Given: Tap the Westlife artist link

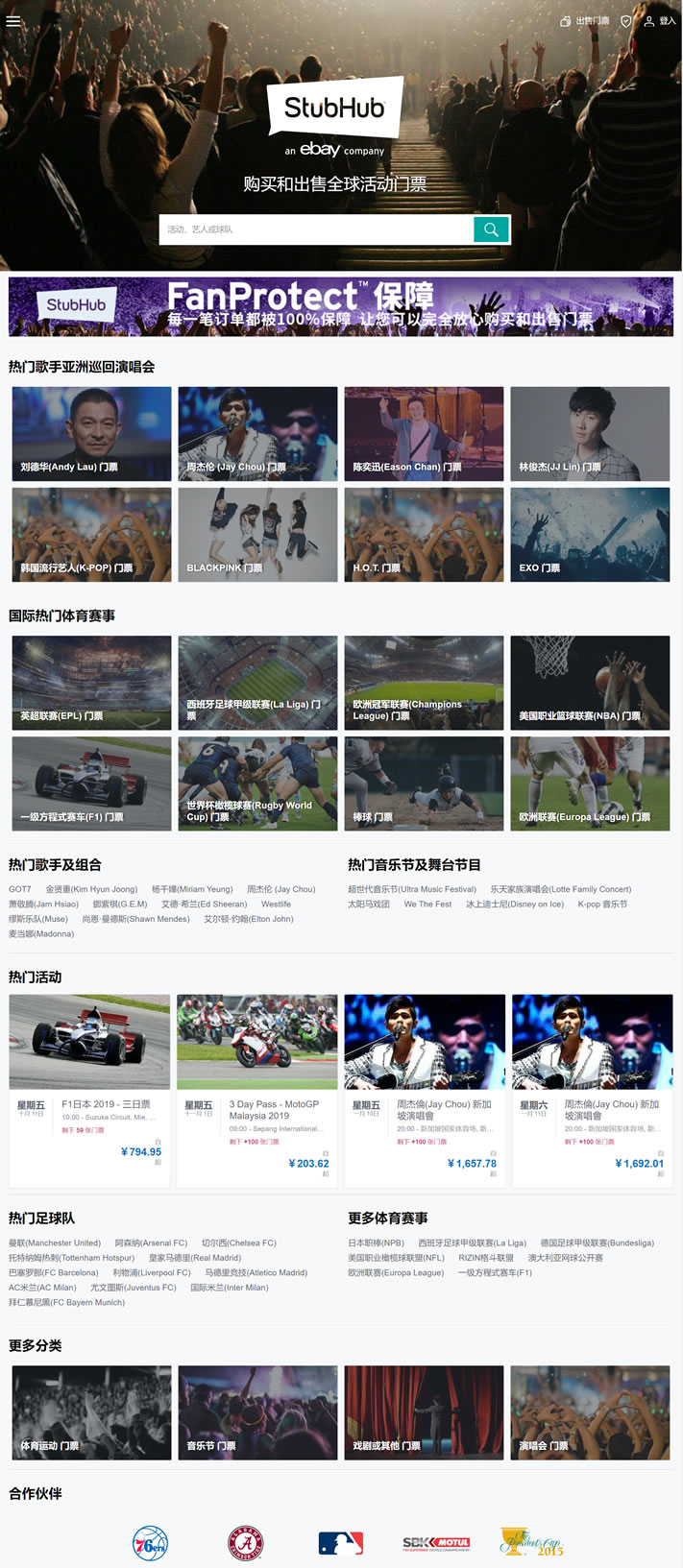Looking at the screenshot, I should pyautogui.click(x=276, y=904).
